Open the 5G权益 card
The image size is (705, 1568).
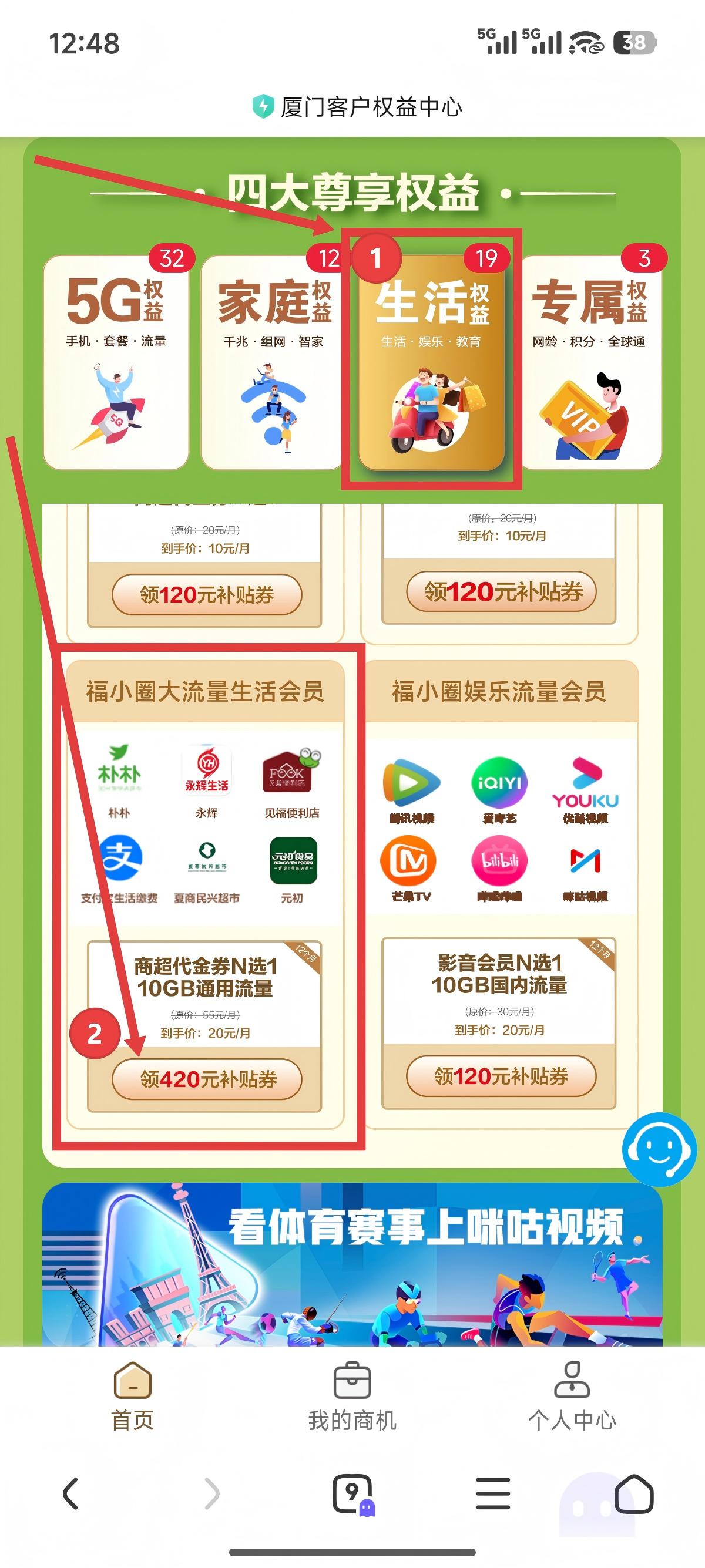(x=116, y=362)
